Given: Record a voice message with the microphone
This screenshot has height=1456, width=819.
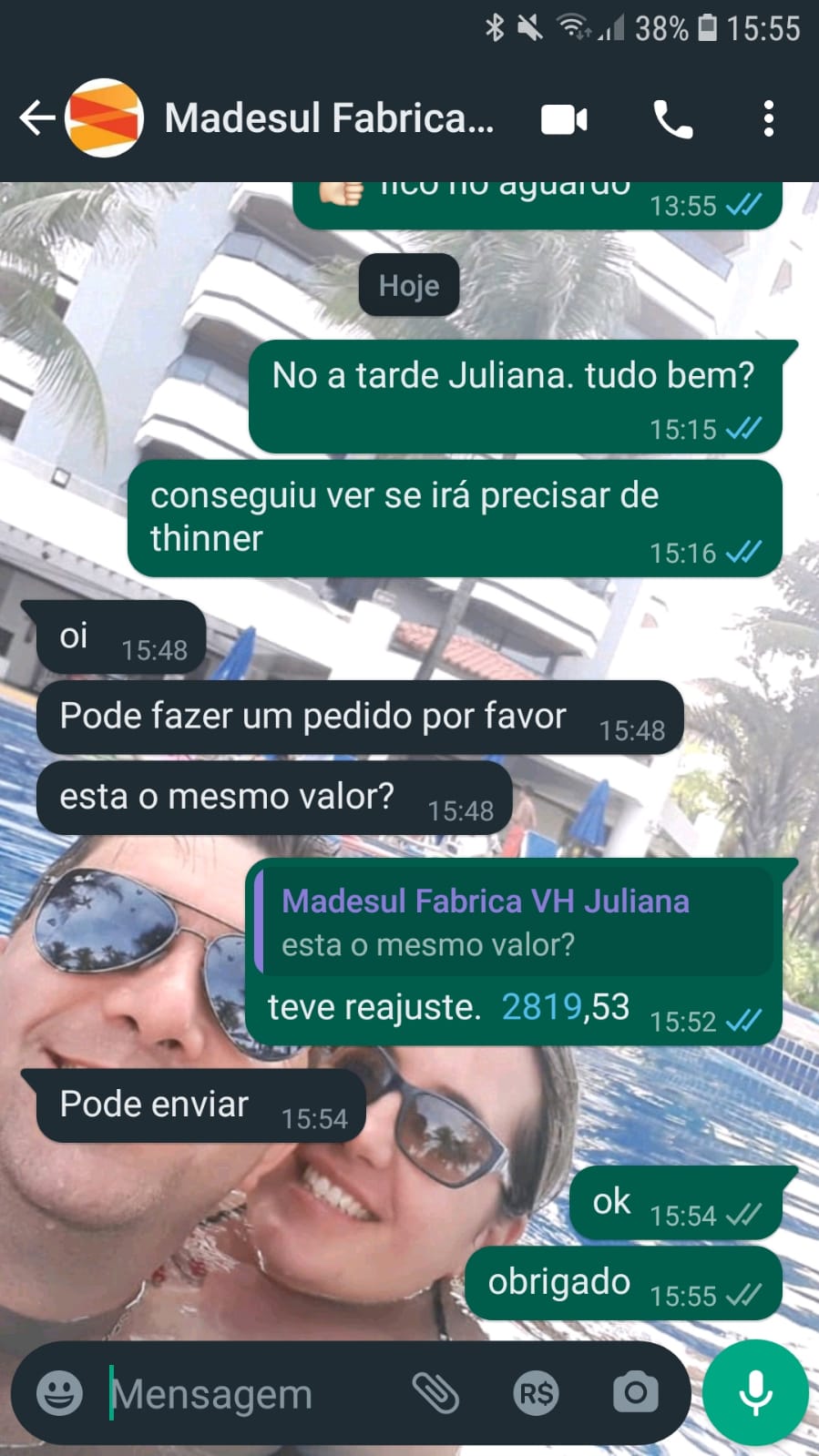Looking at the screenshot, I should [755, 1393].
